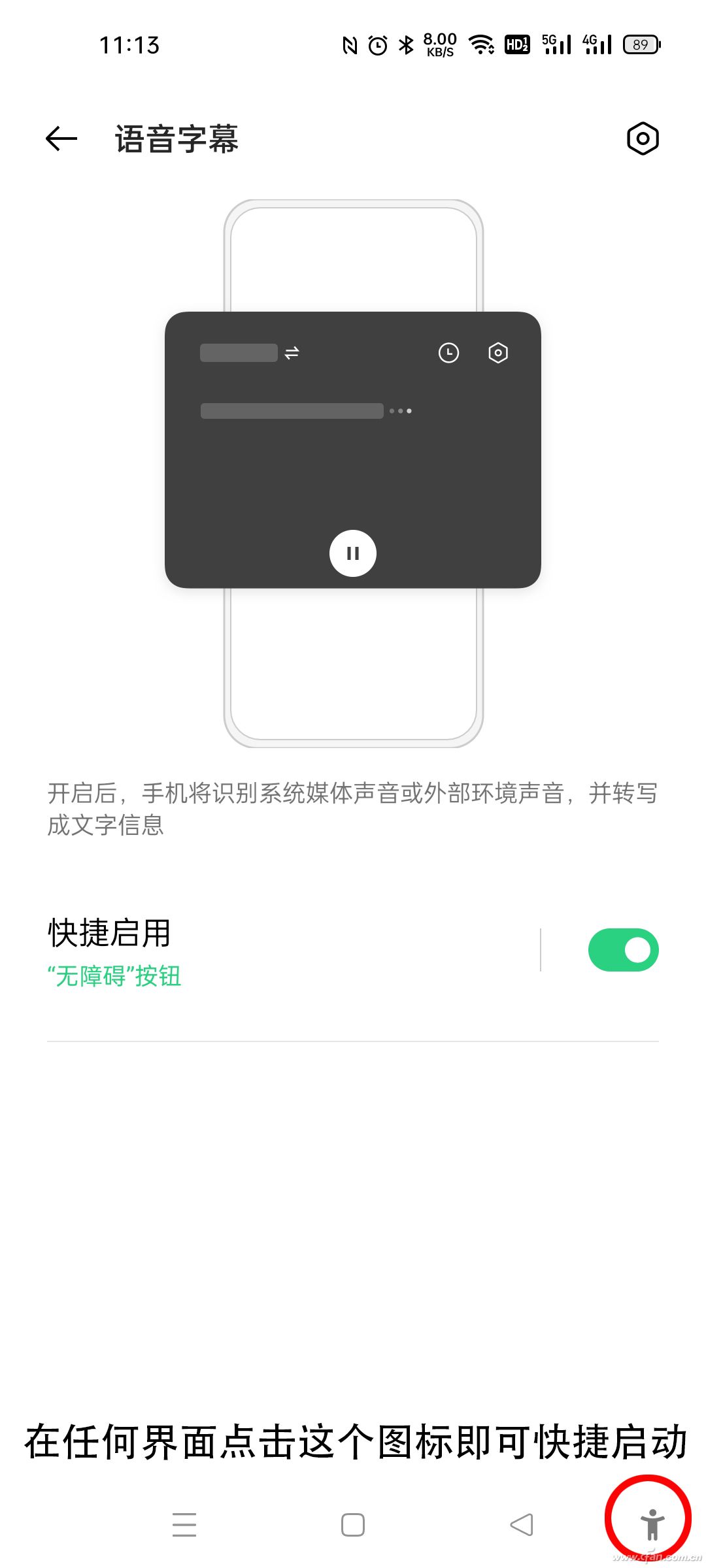The height and width of the screenshot is (1568, 706).
Task: Tap the back arrow to exit 语音字幕
Action: click(60, 138)
